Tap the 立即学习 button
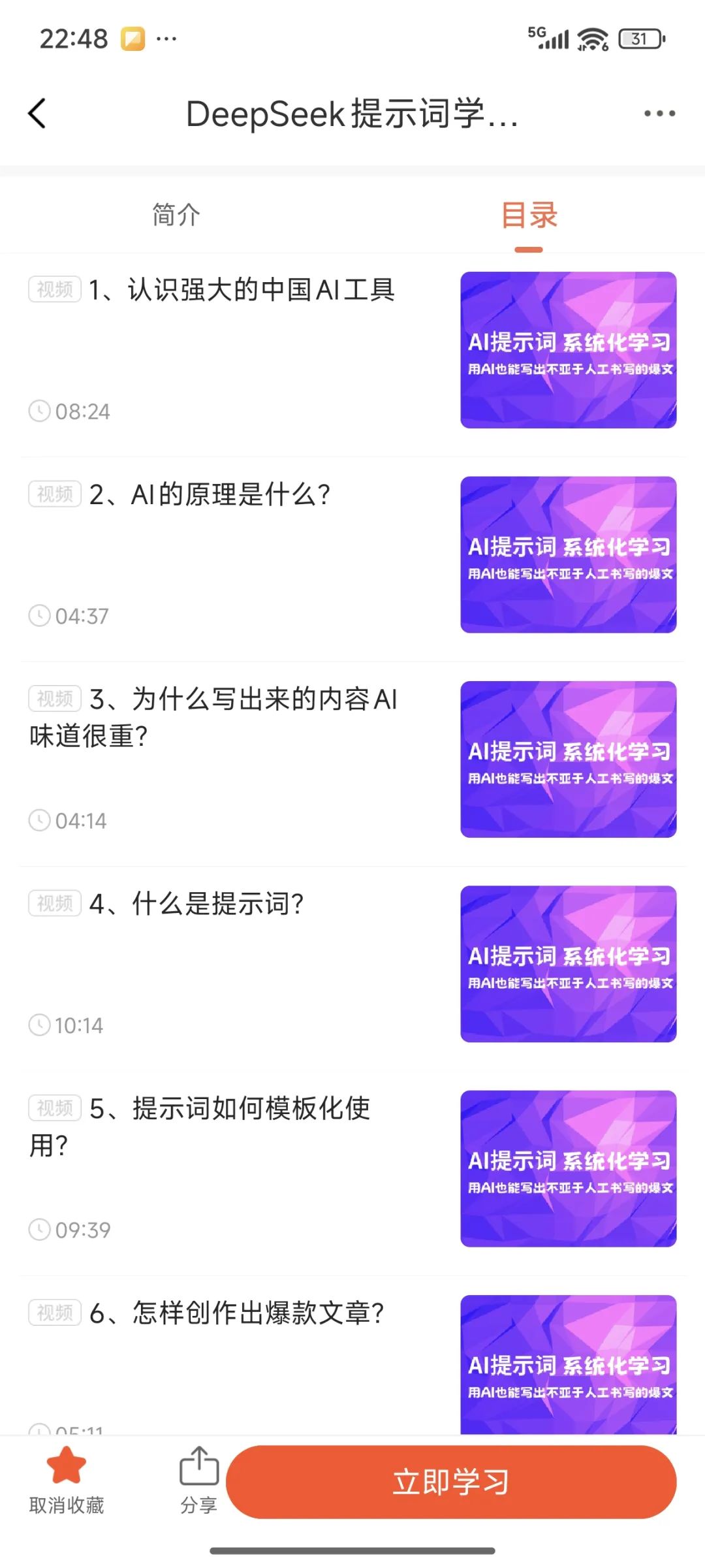Viewport: 705px width, 1568px height. [452, 1481]
